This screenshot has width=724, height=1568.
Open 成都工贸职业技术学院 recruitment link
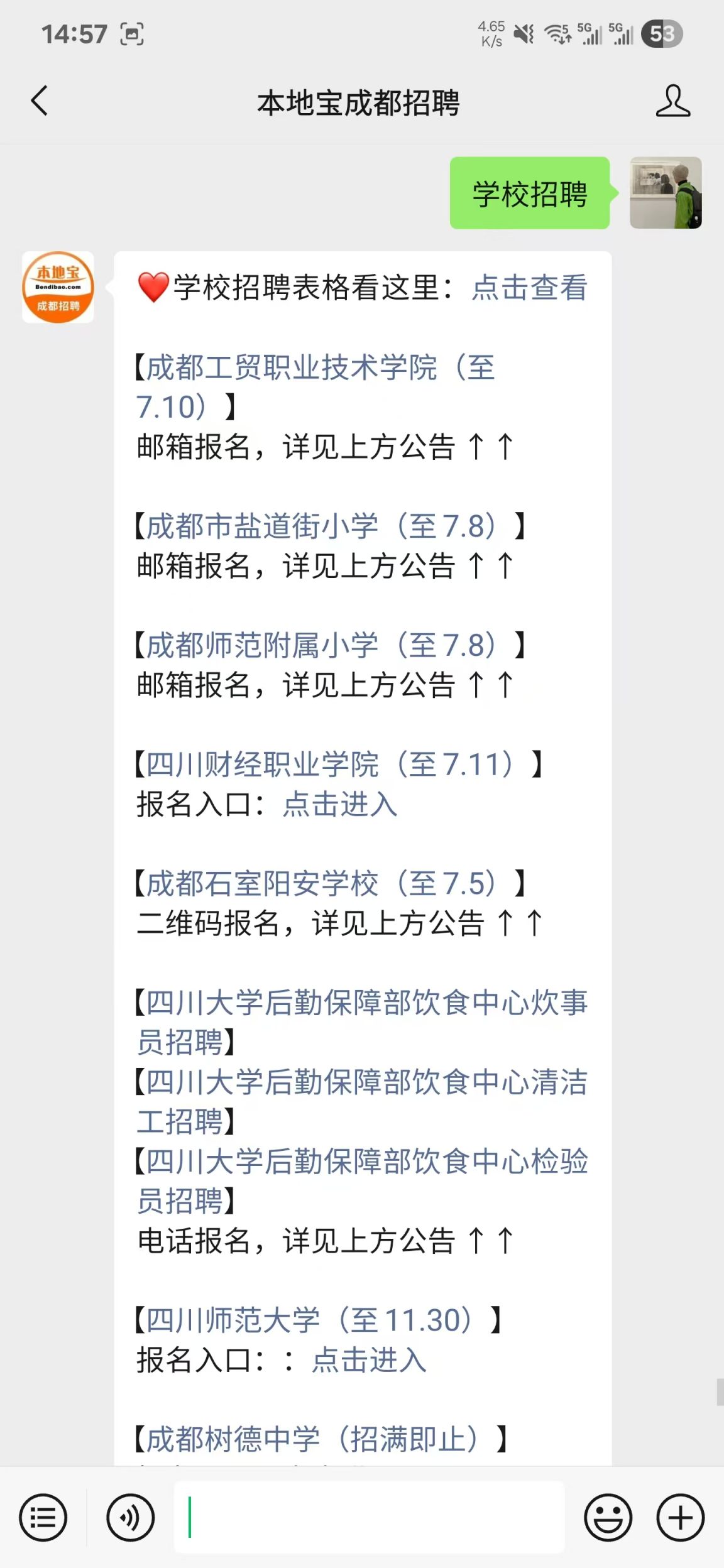point(316,387)
